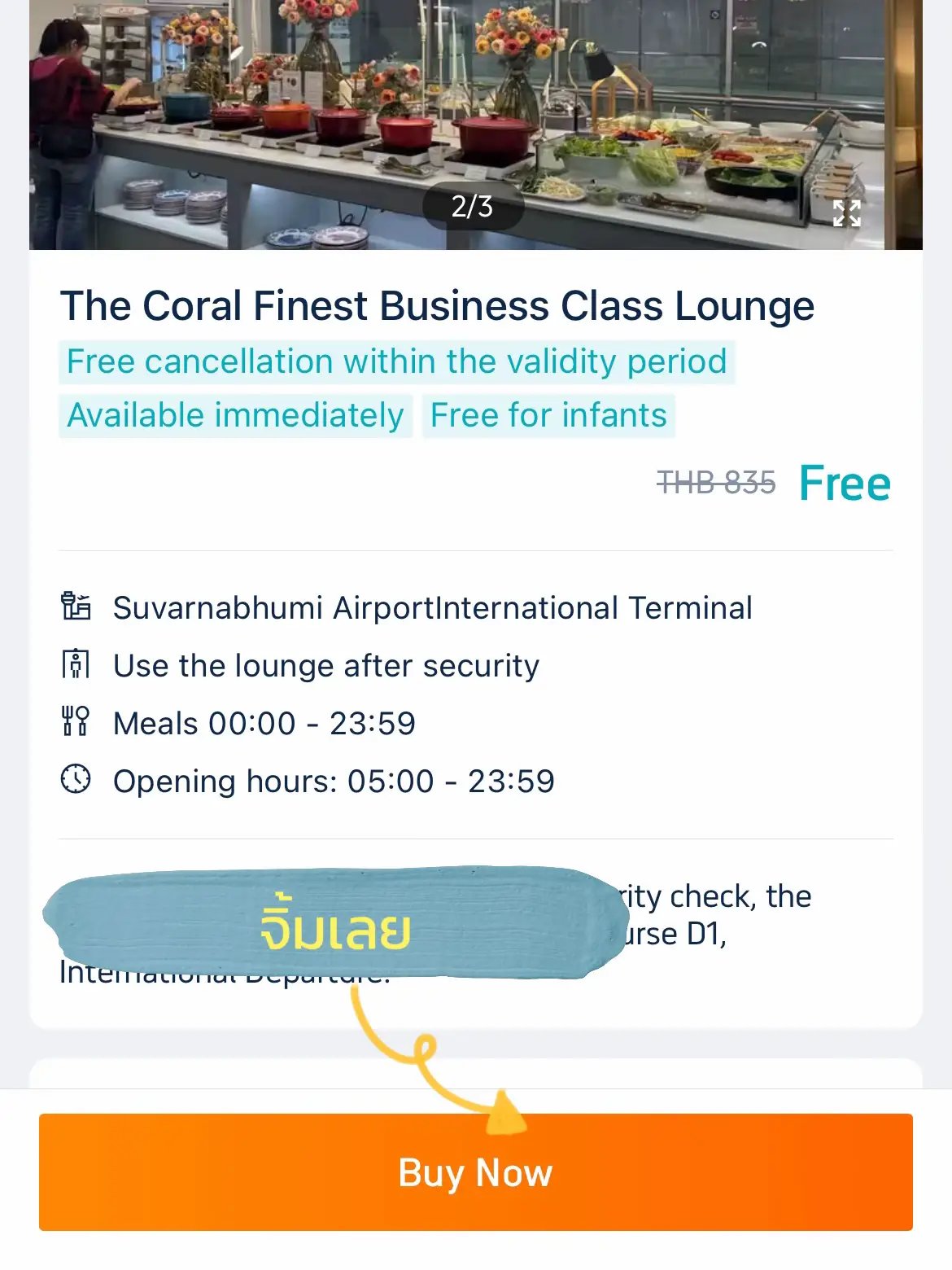Tap the fullscreen expand icon on the photo
This screenshot has width=952, height=1270.
pos(847,213)
